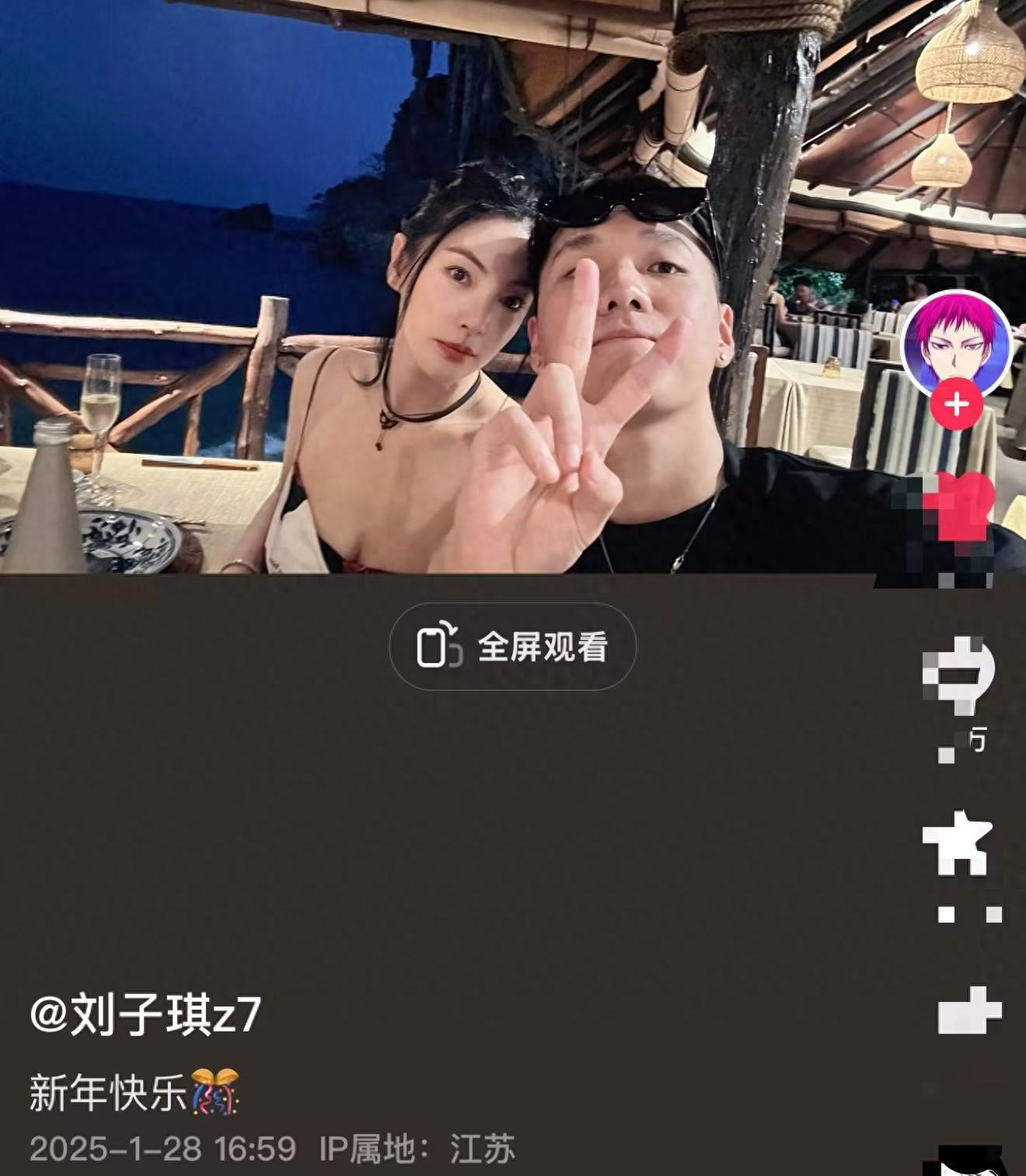Open the @刘子琪z7 username link
Screen dimensions: 1026x1176
pos(145,1015)
